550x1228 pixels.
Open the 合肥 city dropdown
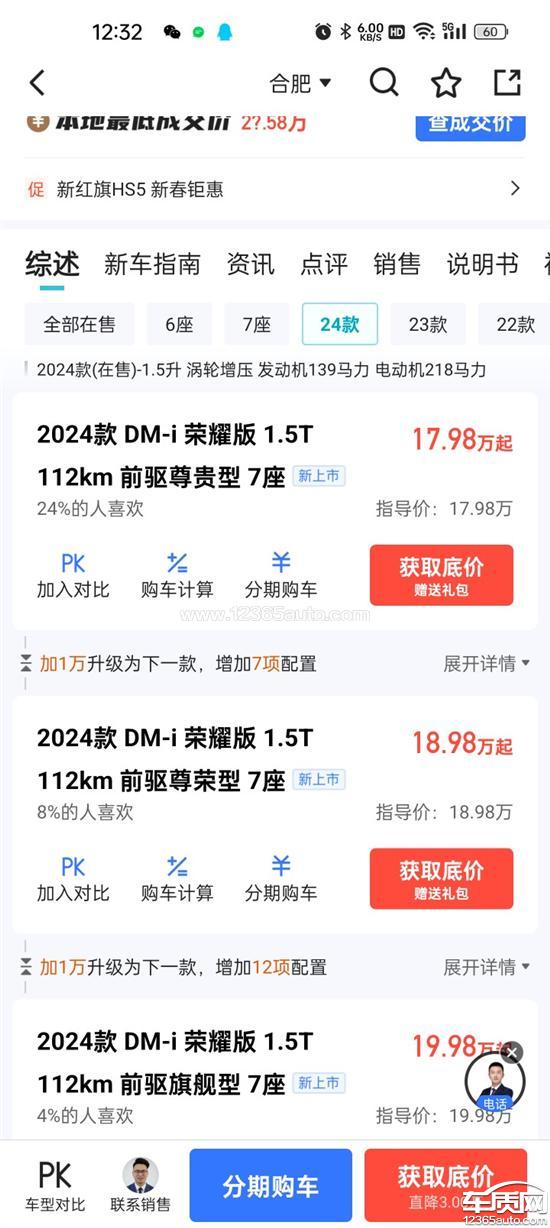pos(300,84)
